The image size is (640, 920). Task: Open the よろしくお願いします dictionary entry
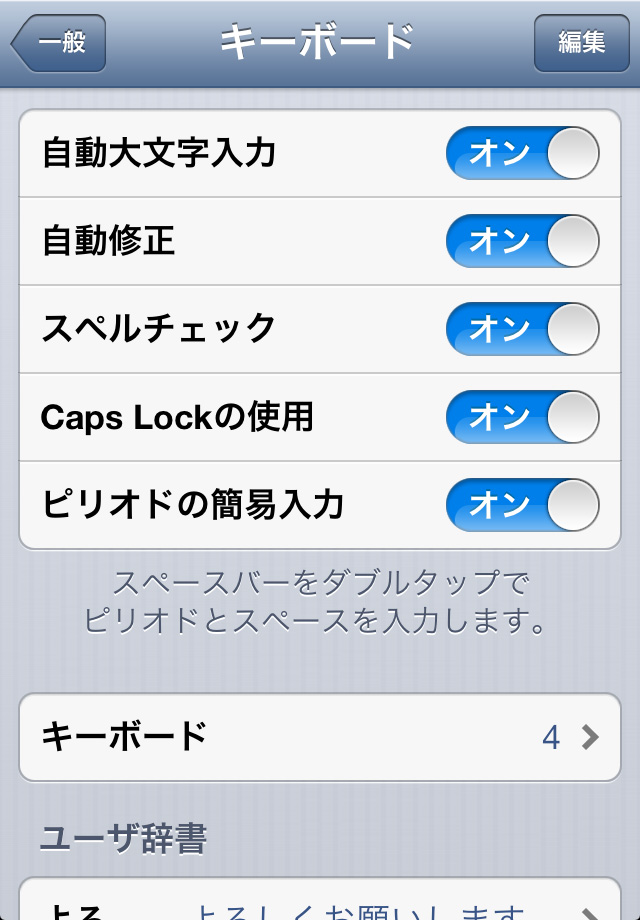coord(320,906)
